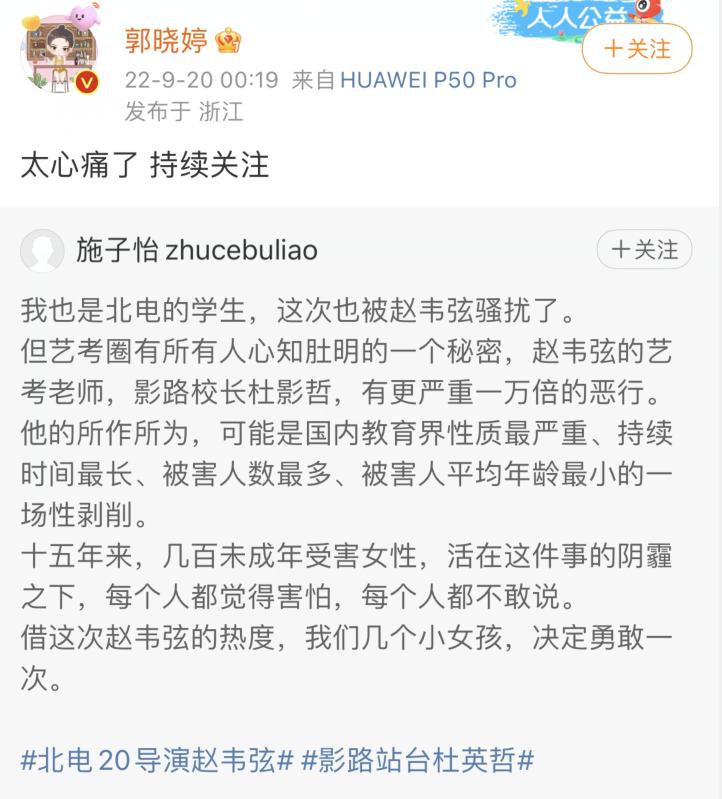Image resolution: width=722 pixels, height=799 pixels.
Task: Follow 郭晓婷 with the orange 关注 button
Action: tap(637, 49)
